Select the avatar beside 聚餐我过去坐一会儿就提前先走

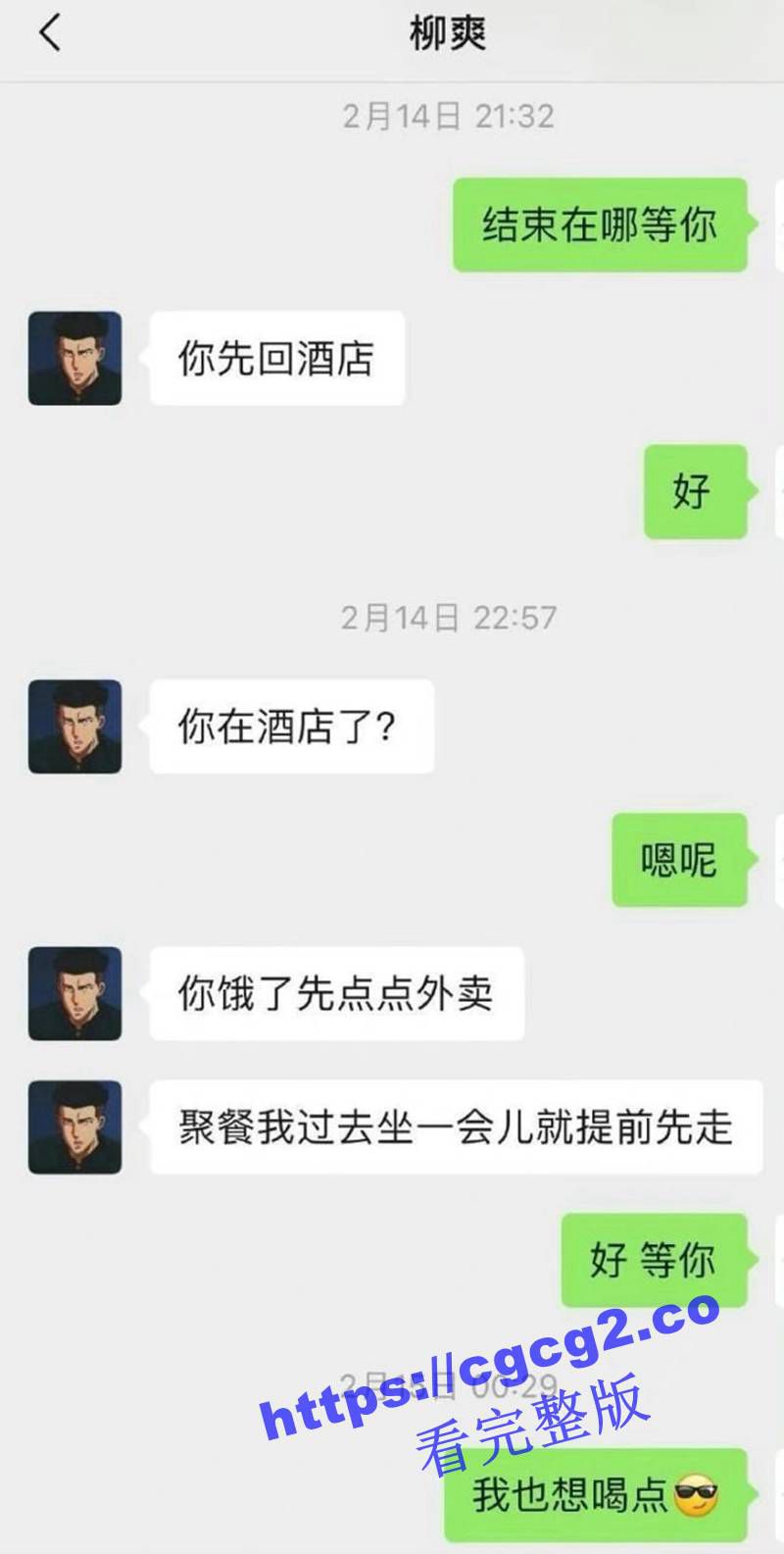coord(75,1128)
